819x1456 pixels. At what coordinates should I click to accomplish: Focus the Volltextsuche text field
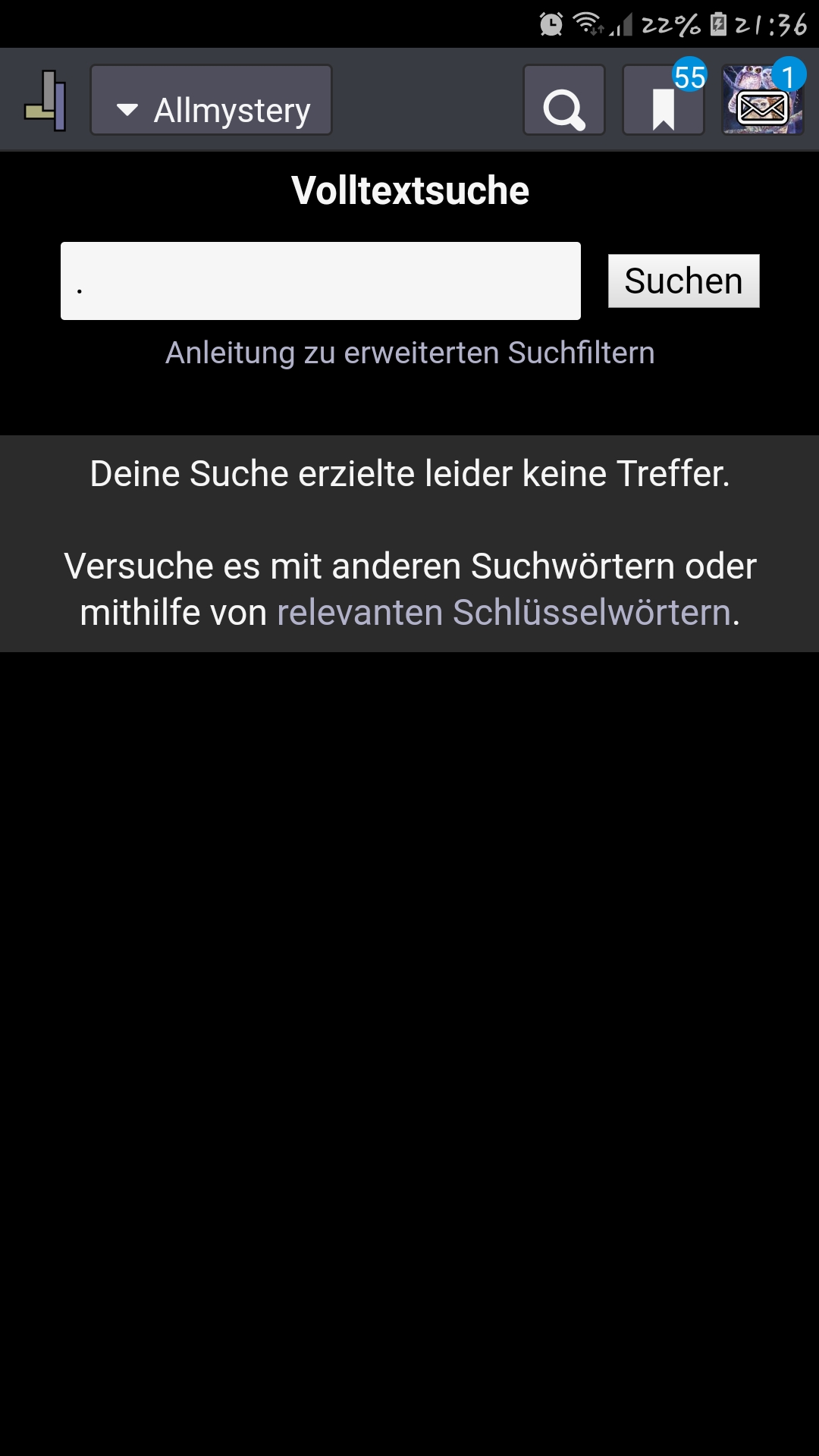pyautogui.click(x=320, y=281)
